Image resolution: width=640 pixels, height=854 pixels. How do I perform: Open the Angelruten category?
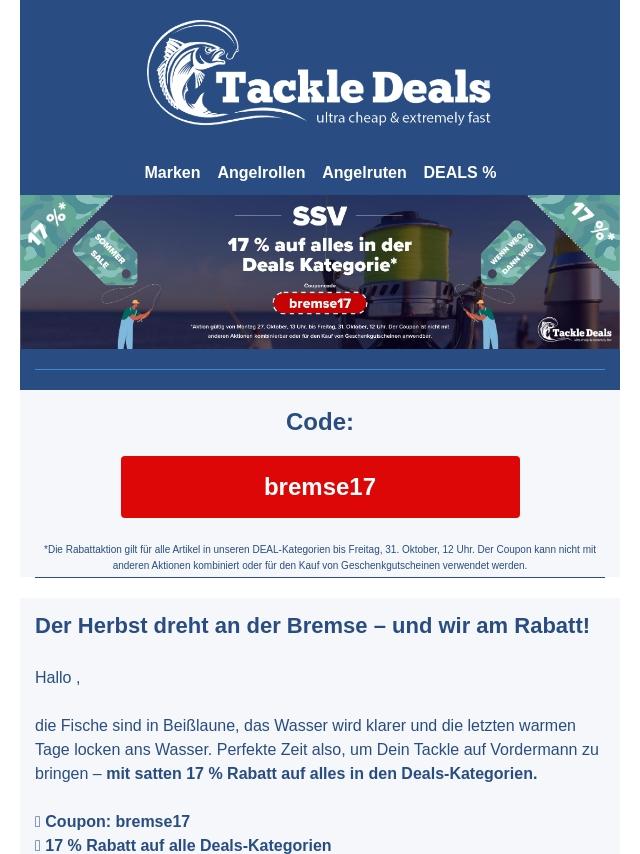click(x=364, y=173)
